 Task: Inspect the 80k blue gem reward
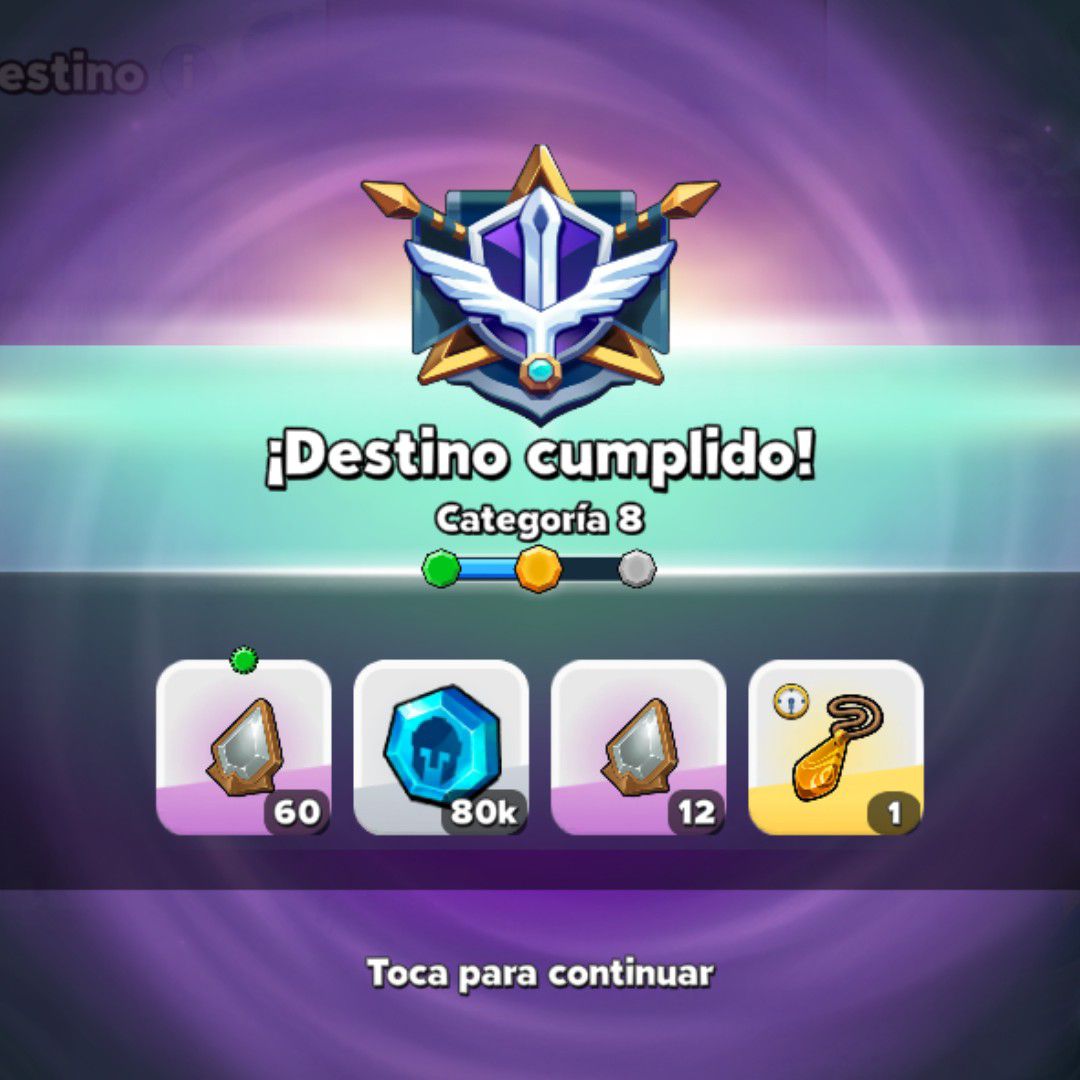pos(441,747)
